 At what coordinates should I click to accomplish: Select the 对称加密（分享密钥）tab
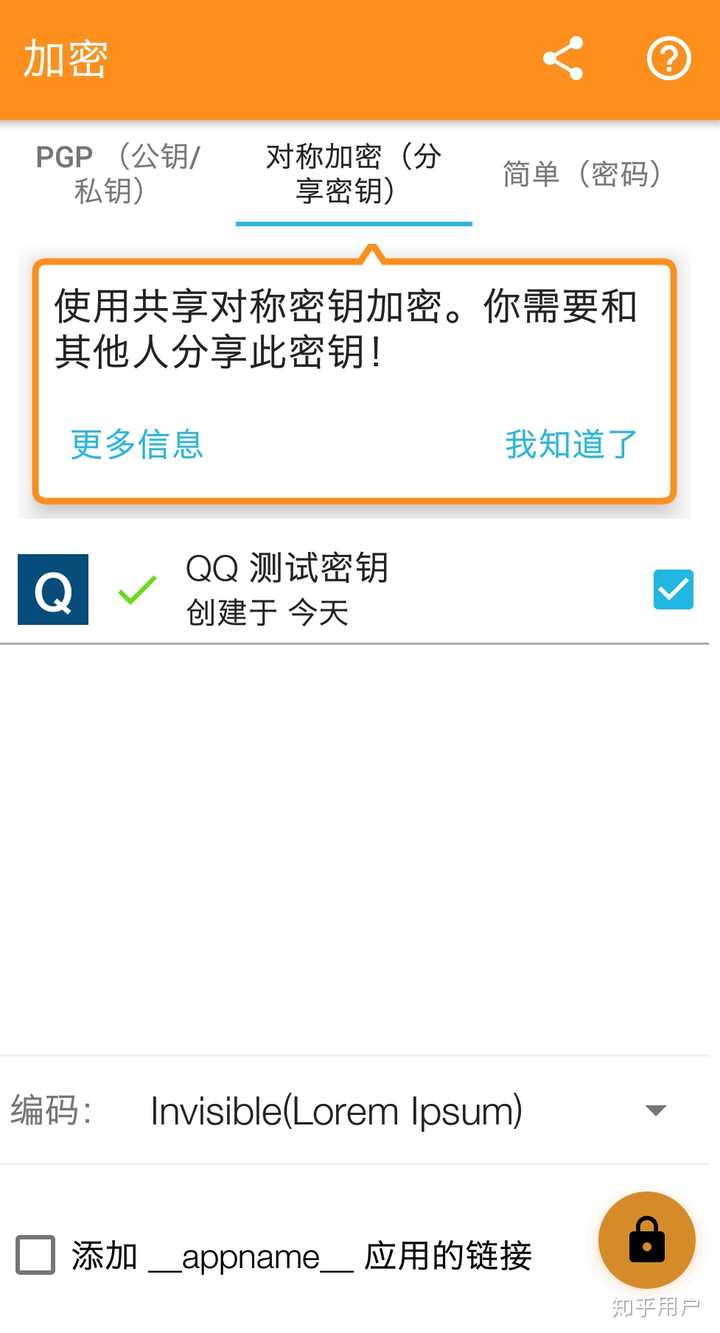pyautogui.click(x=354, y=172)
